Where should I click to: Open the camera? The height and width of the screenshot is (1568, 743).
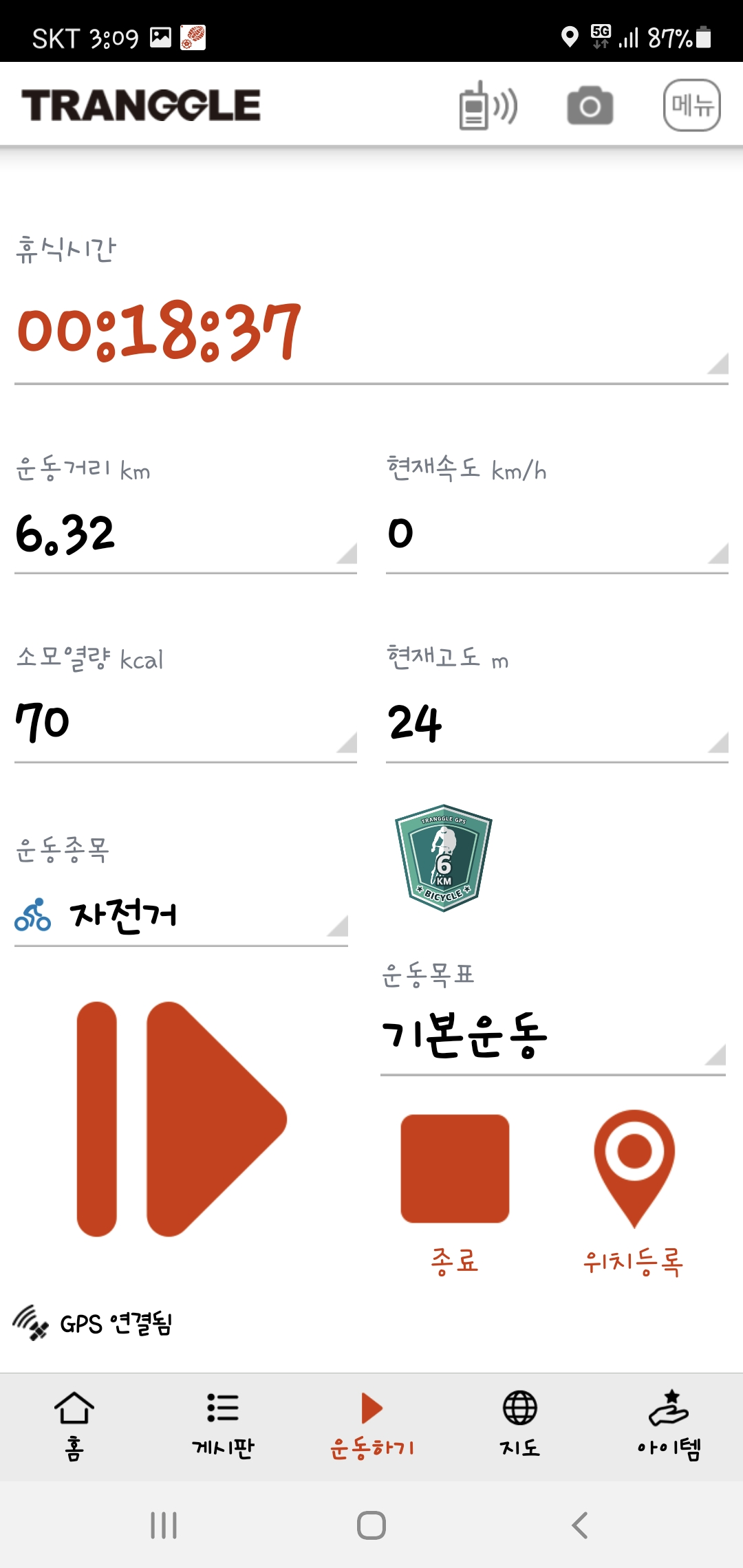click(x=590, y=106)
